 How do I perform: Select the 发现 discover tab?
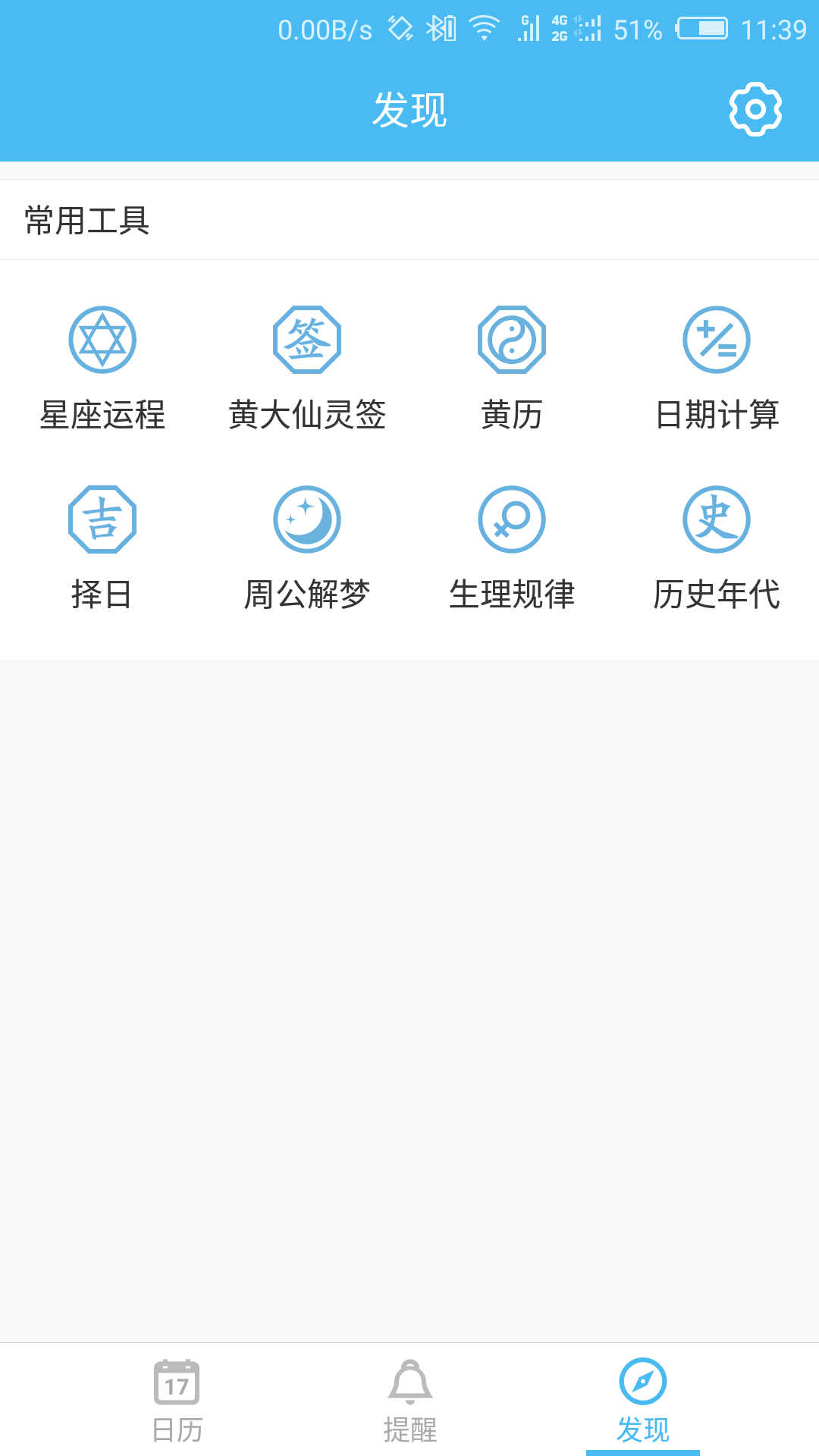click(x=642, y=1401)
